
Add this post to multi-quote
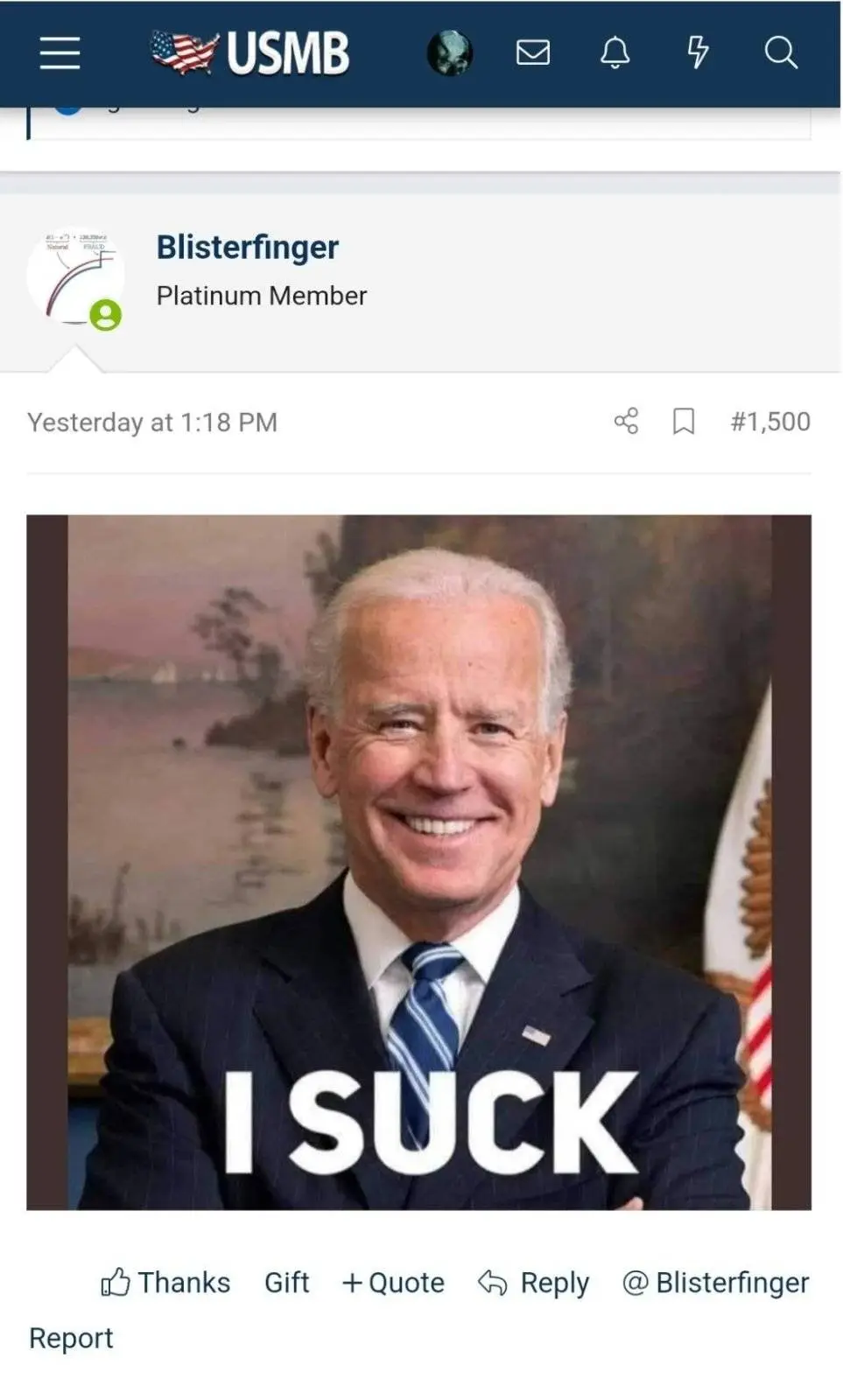click(x=393, y=1283)
